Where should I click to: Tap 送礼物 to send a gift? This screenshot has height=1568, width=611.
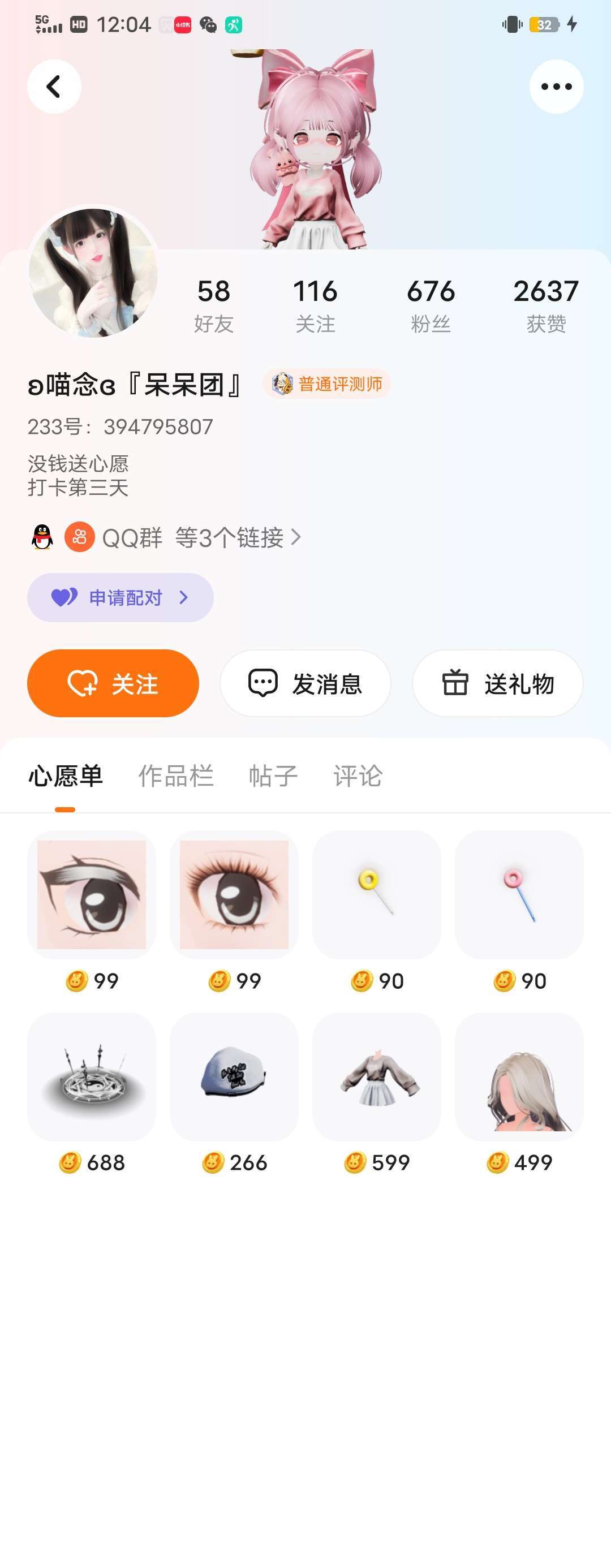497,683
